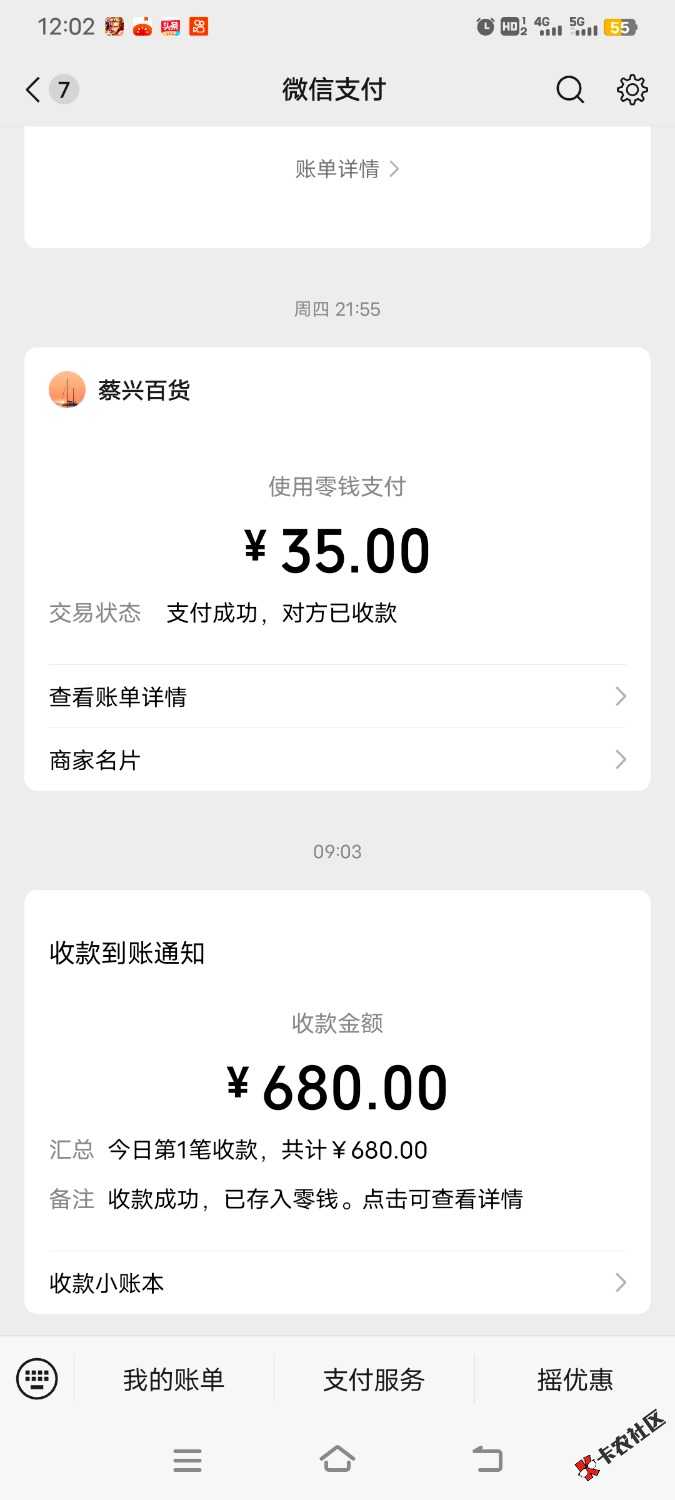Open the 蔡兴百货 merchant avatar
The image size is (675, 1500).
(x=67, y=390)
